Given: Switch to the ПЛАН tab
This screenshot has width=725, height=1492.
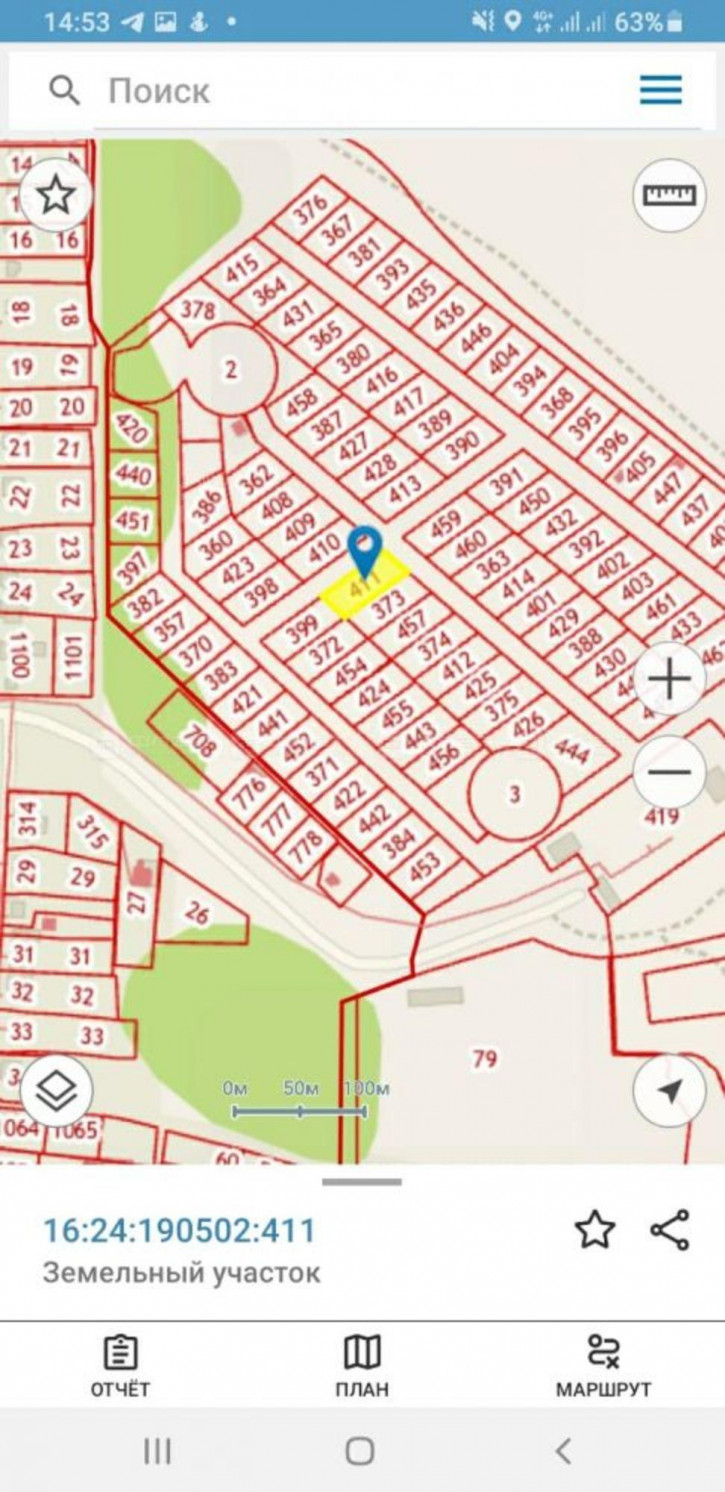Looking at the screenshot, I should point(362,1367).
